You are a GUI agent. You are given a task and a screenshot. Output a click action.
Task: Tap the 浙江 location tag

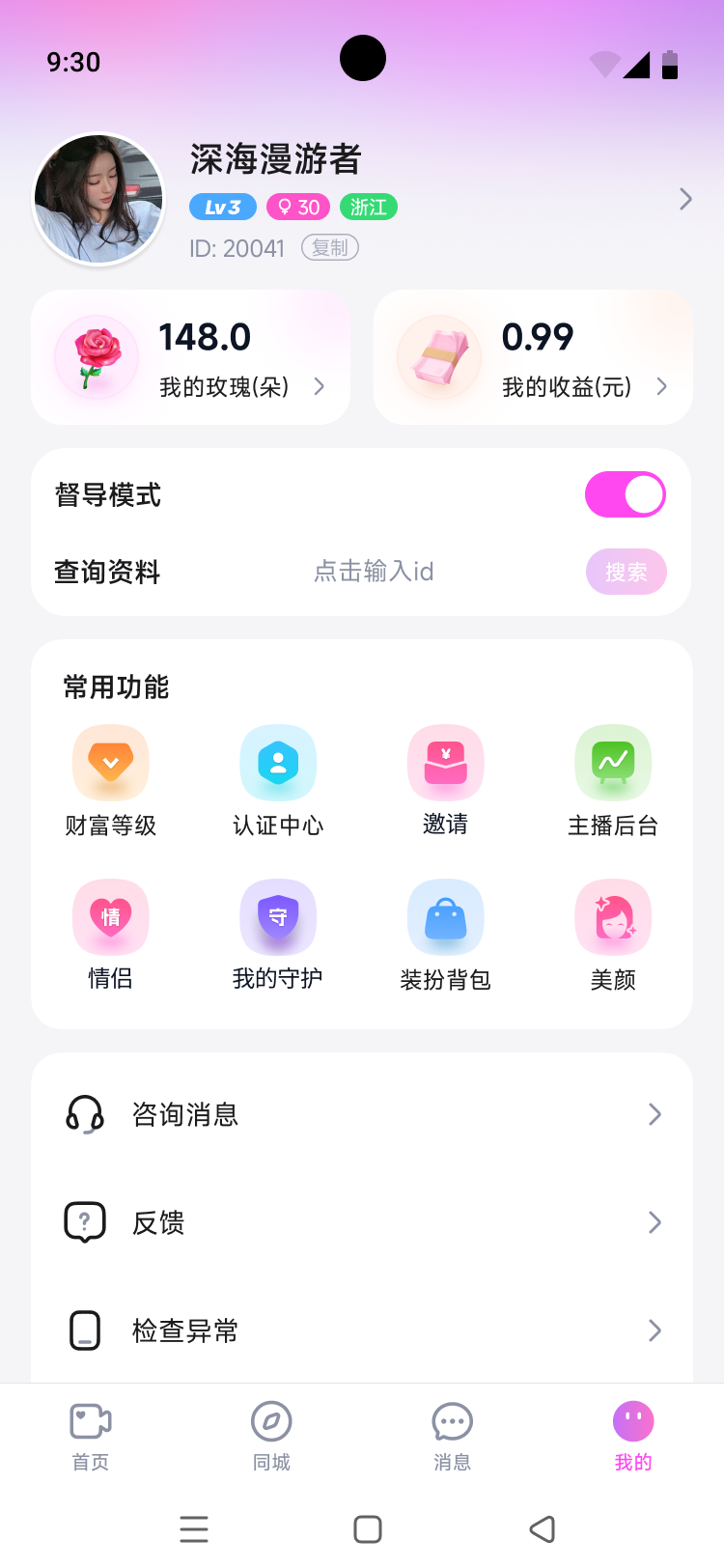tap(368, 207)
